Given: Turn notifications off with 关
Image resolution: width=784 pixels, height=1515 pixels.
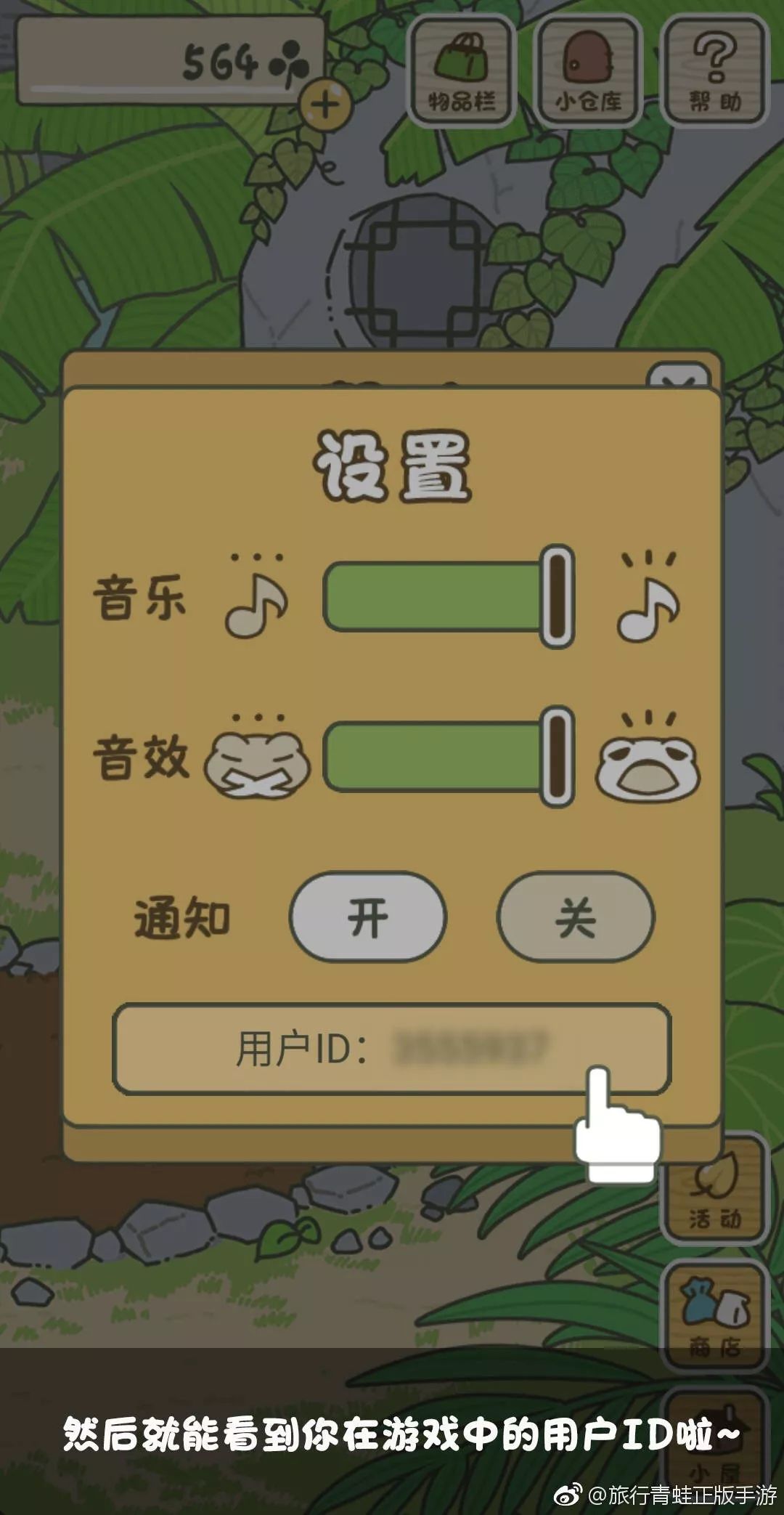Looking at the screenshot, I should pos(576,918).
